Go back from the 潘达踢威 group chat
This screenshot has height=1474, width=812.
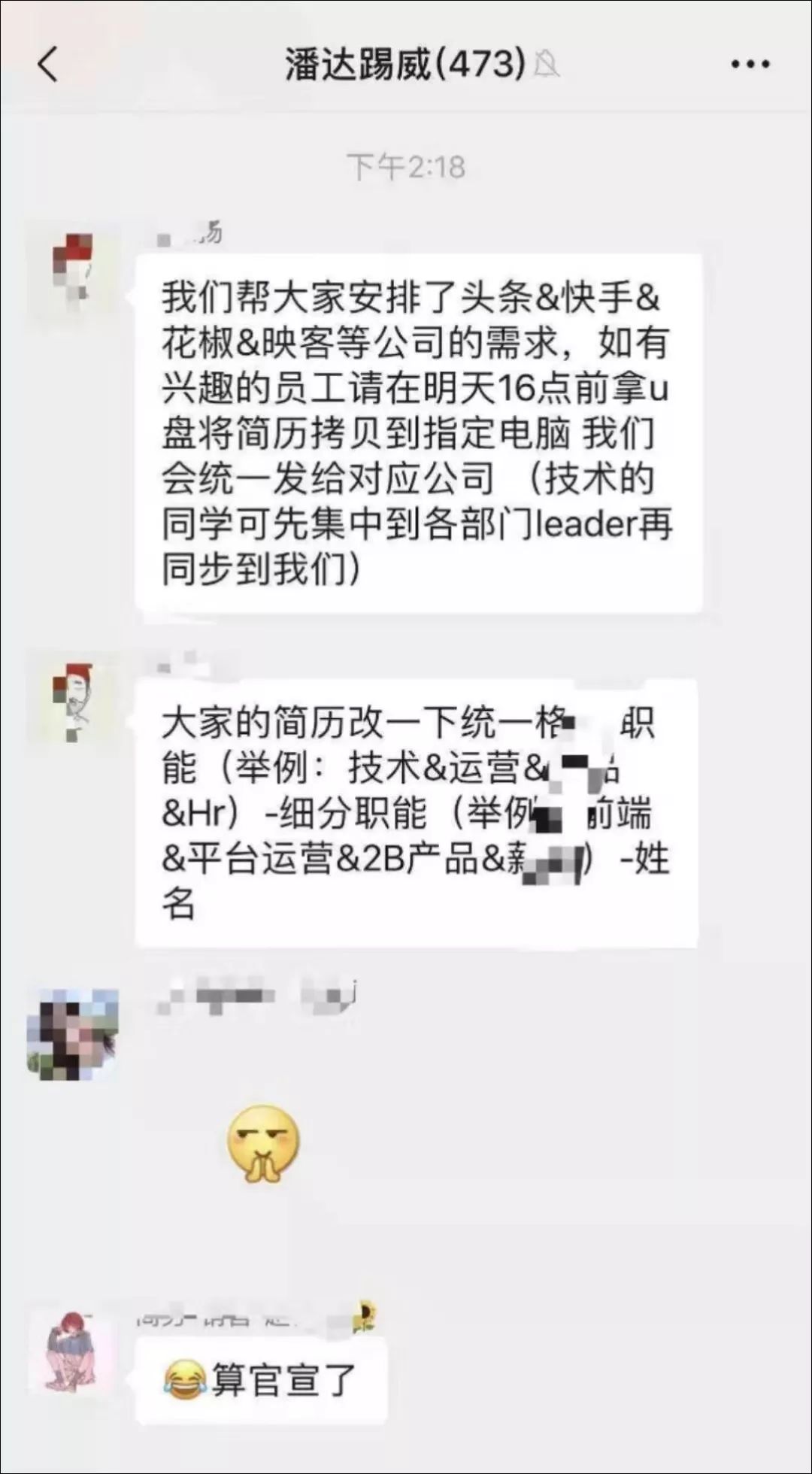pyautogui.click(x=48, y=64)
